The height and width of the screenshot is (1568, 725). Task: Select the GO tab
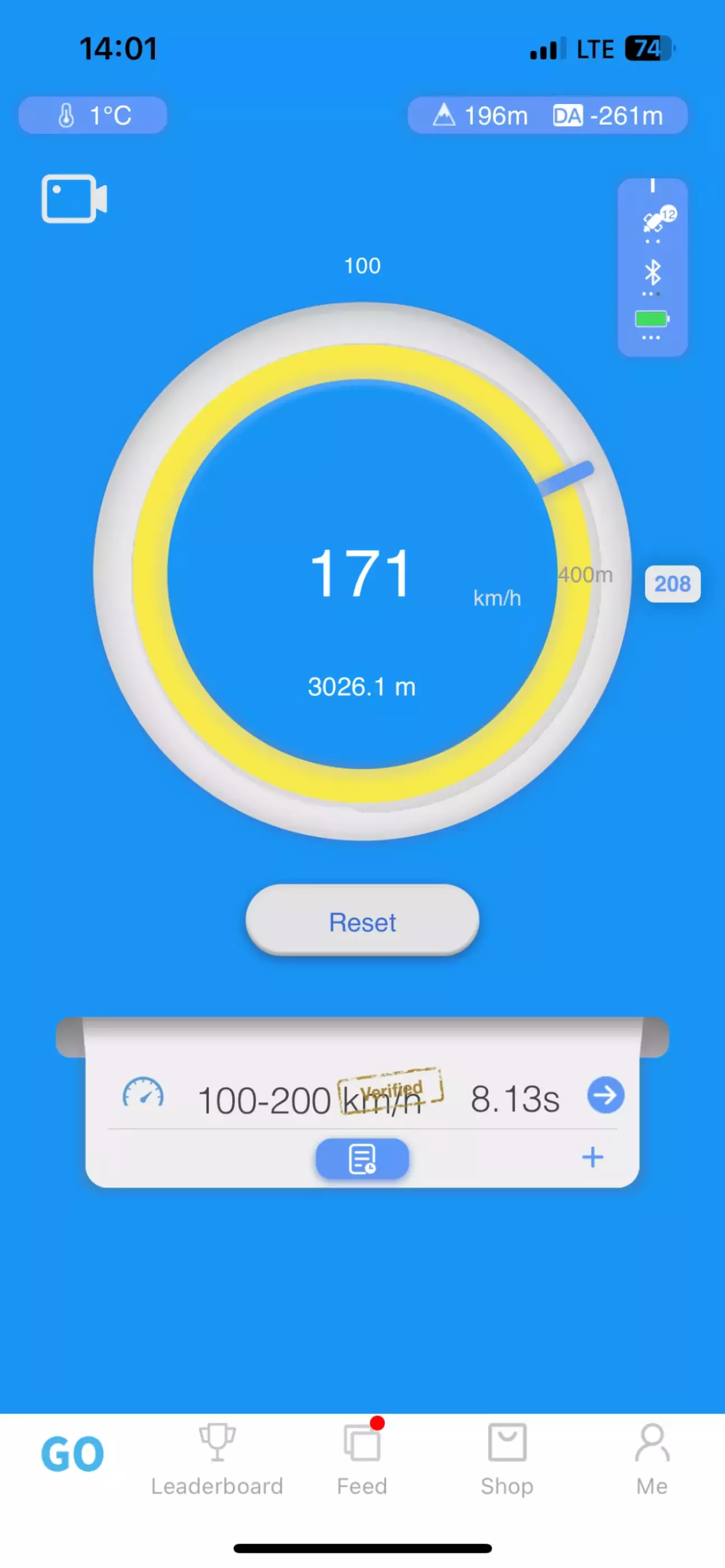(x=72, y=1454)
